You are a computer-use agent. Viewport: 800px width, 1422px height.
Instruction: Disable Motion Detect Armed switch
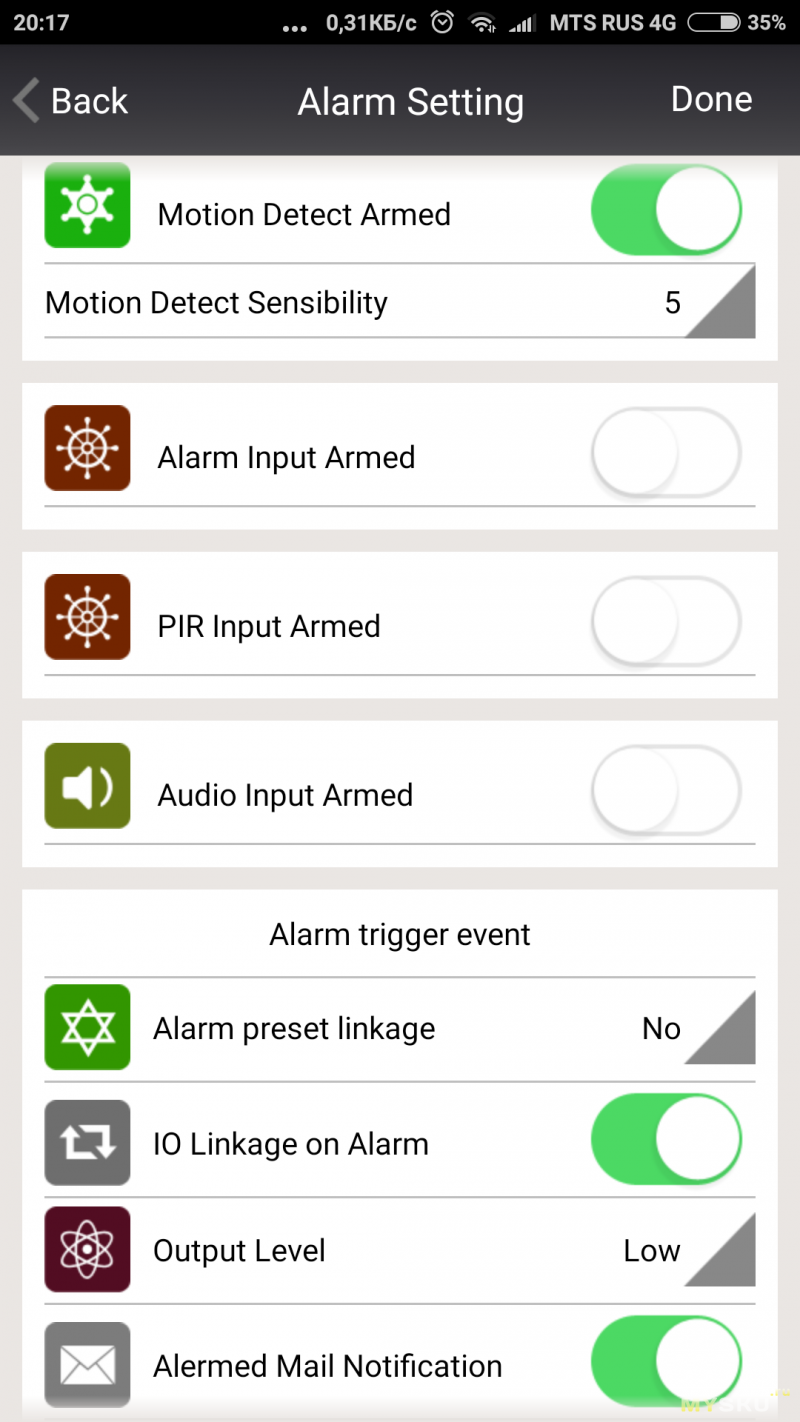tap(666, 211)
